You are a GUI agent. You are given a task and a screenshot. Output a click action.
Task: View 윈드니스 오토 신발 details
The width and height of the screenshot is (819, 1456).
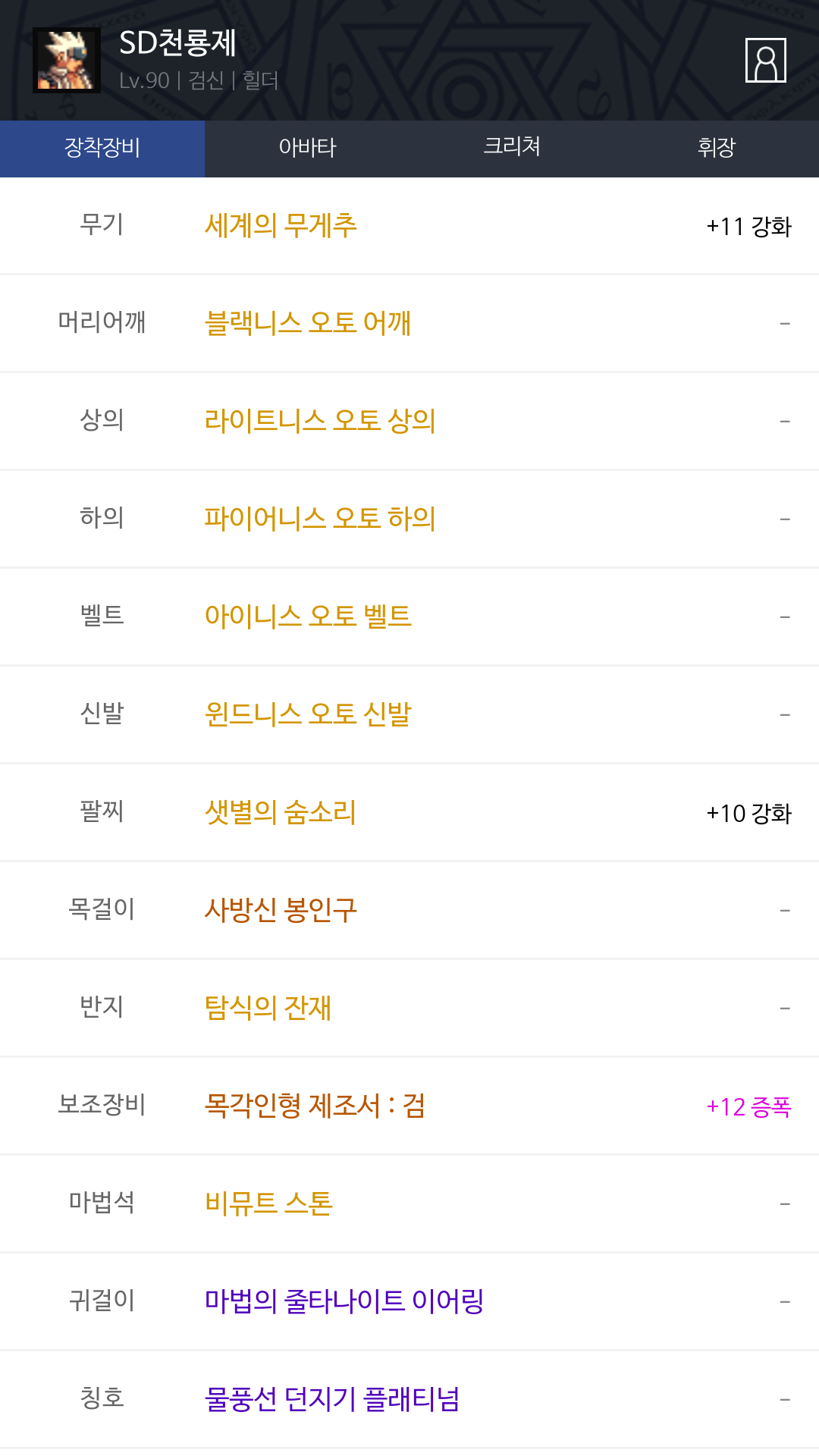click(307, 715)
